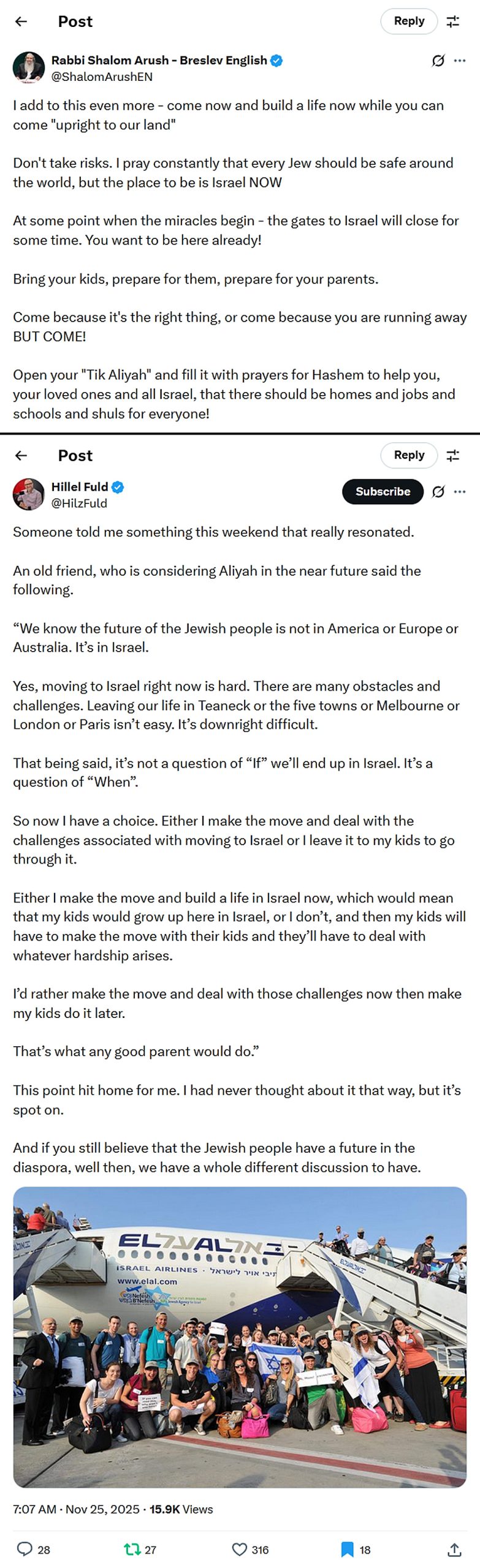Open reply filter settings above Hillel Fuld's post
Viewport: 480px width, 1568px height.
click(453, 455)
